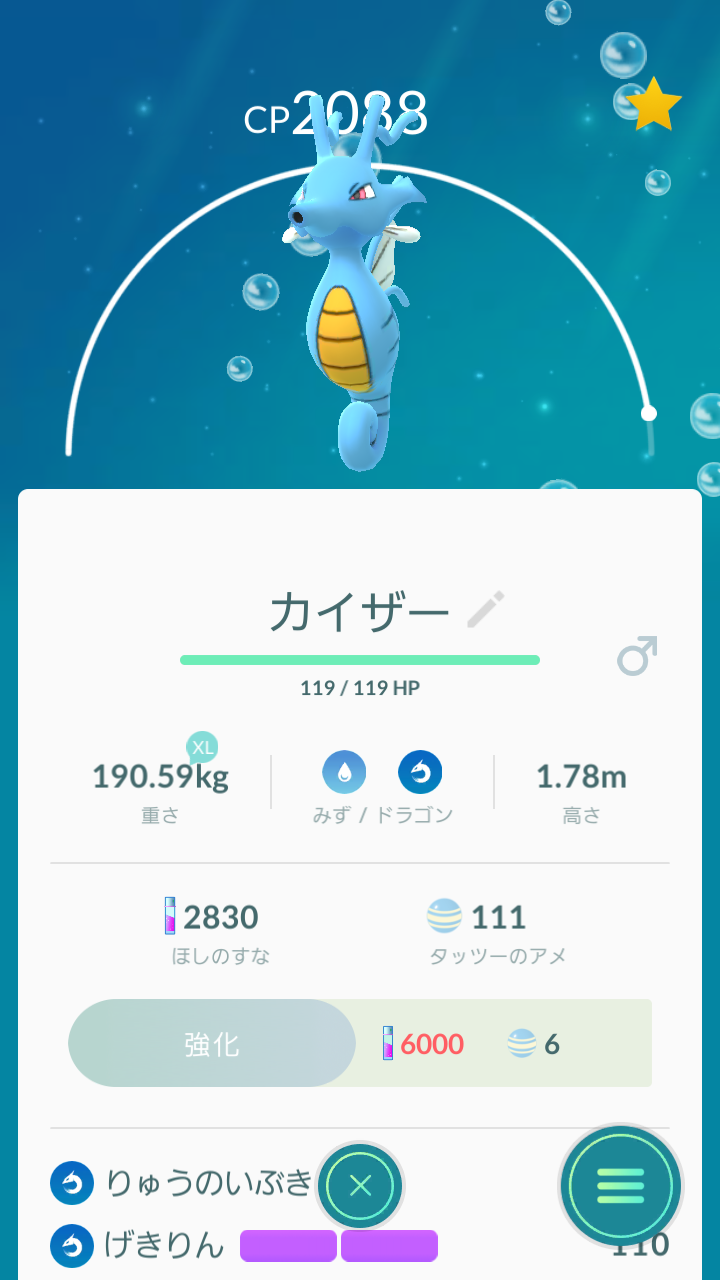Tap the 強化 power up button
720x1280 pixels.
point(212,1044)
